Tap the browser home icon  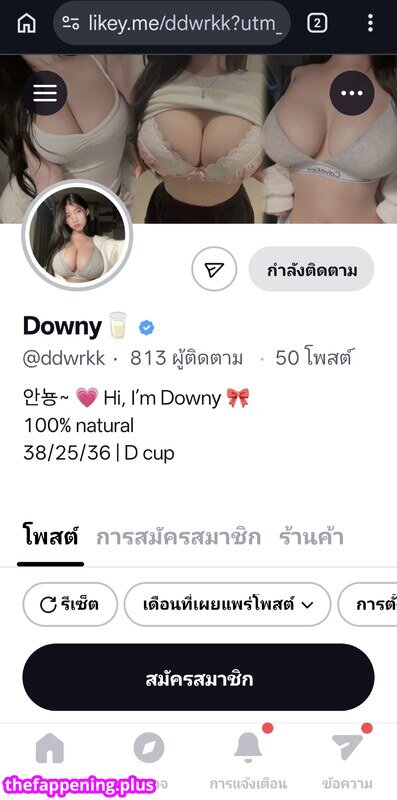(27, 23)
